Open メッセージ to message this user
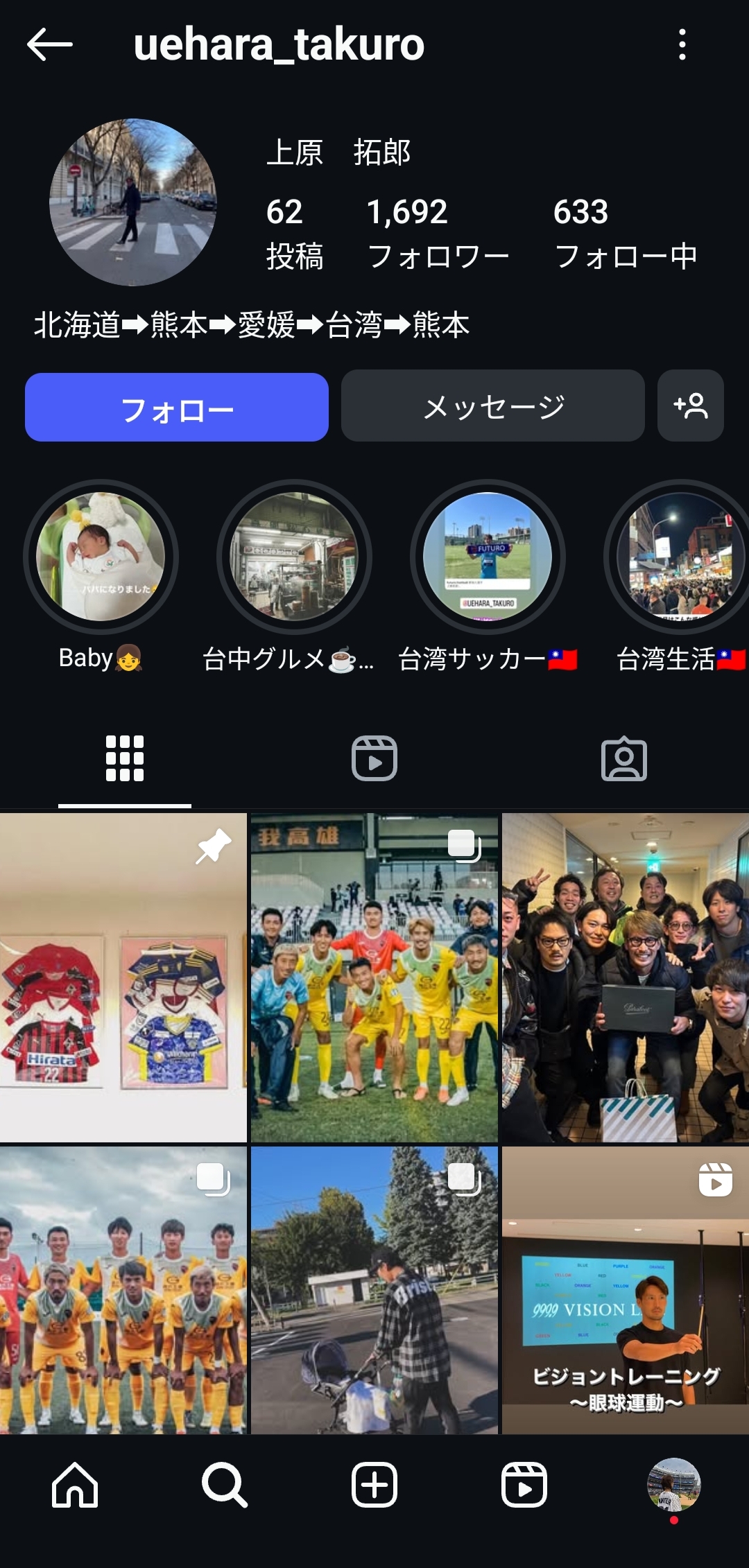 coord(493,406)
